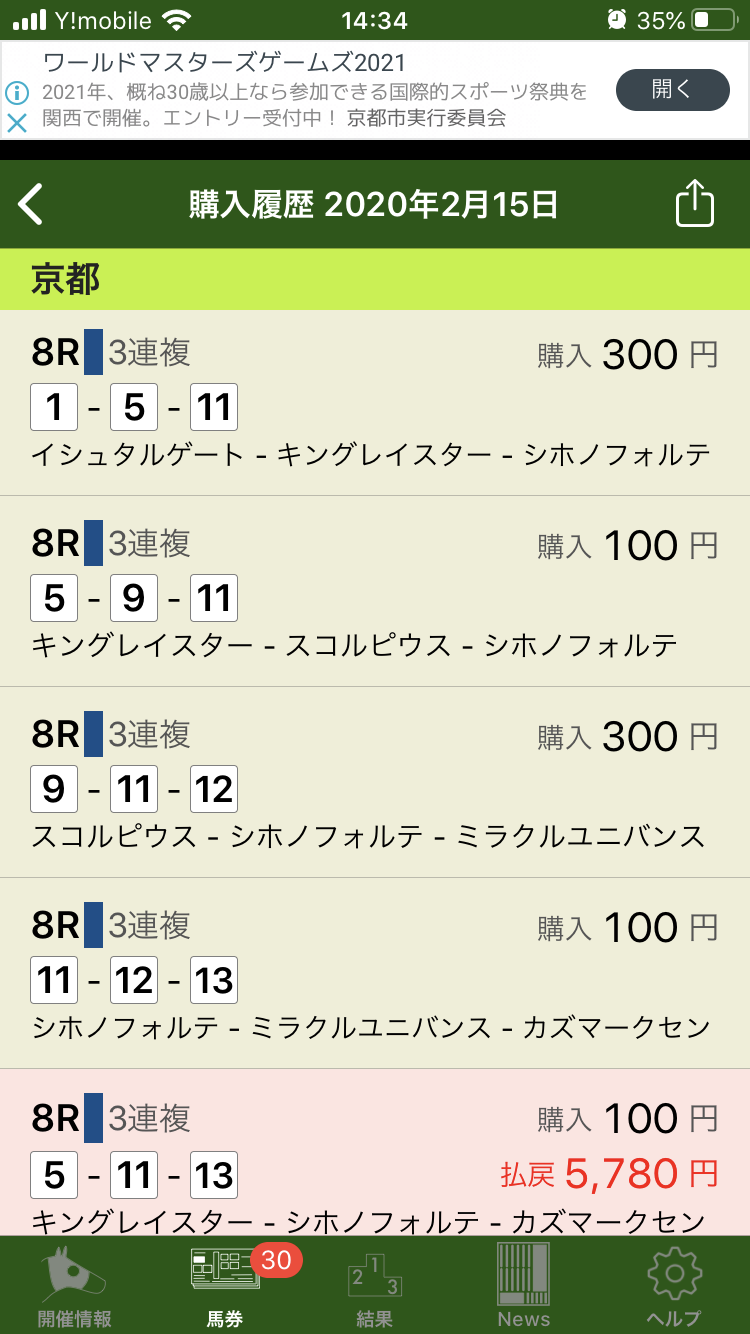This screenshot has width=750, height=1334.
Task: Open the News tab
Action: [524, 1286]
